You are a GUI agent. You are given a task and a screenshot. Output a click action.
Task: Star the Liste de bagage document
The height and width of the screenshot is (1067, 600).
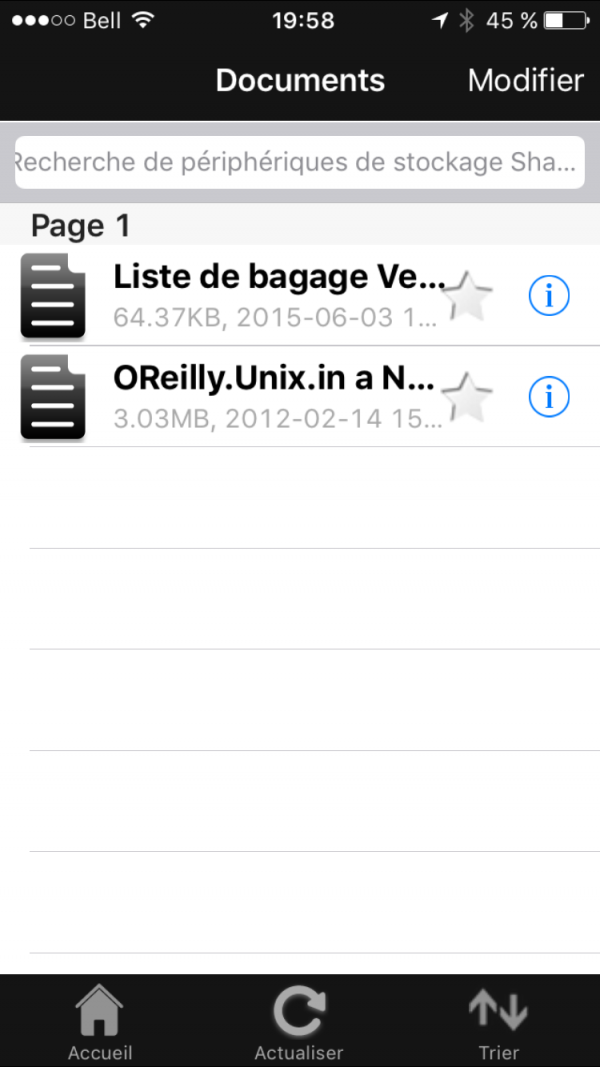tap(468, 296)
